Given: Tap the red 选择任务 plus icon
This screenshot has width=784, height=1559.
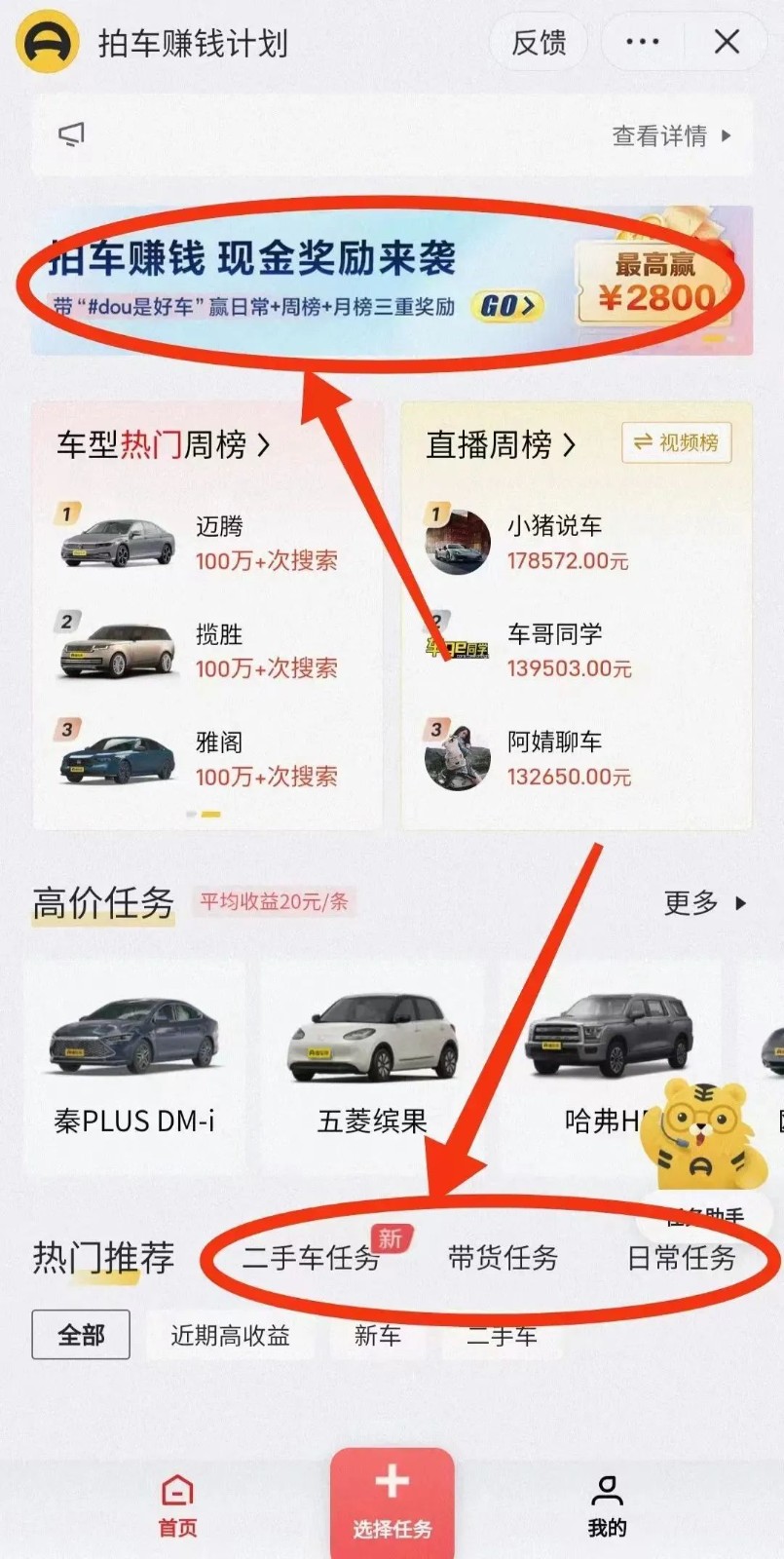Looking at the screenshot, I should [392, 1477].
